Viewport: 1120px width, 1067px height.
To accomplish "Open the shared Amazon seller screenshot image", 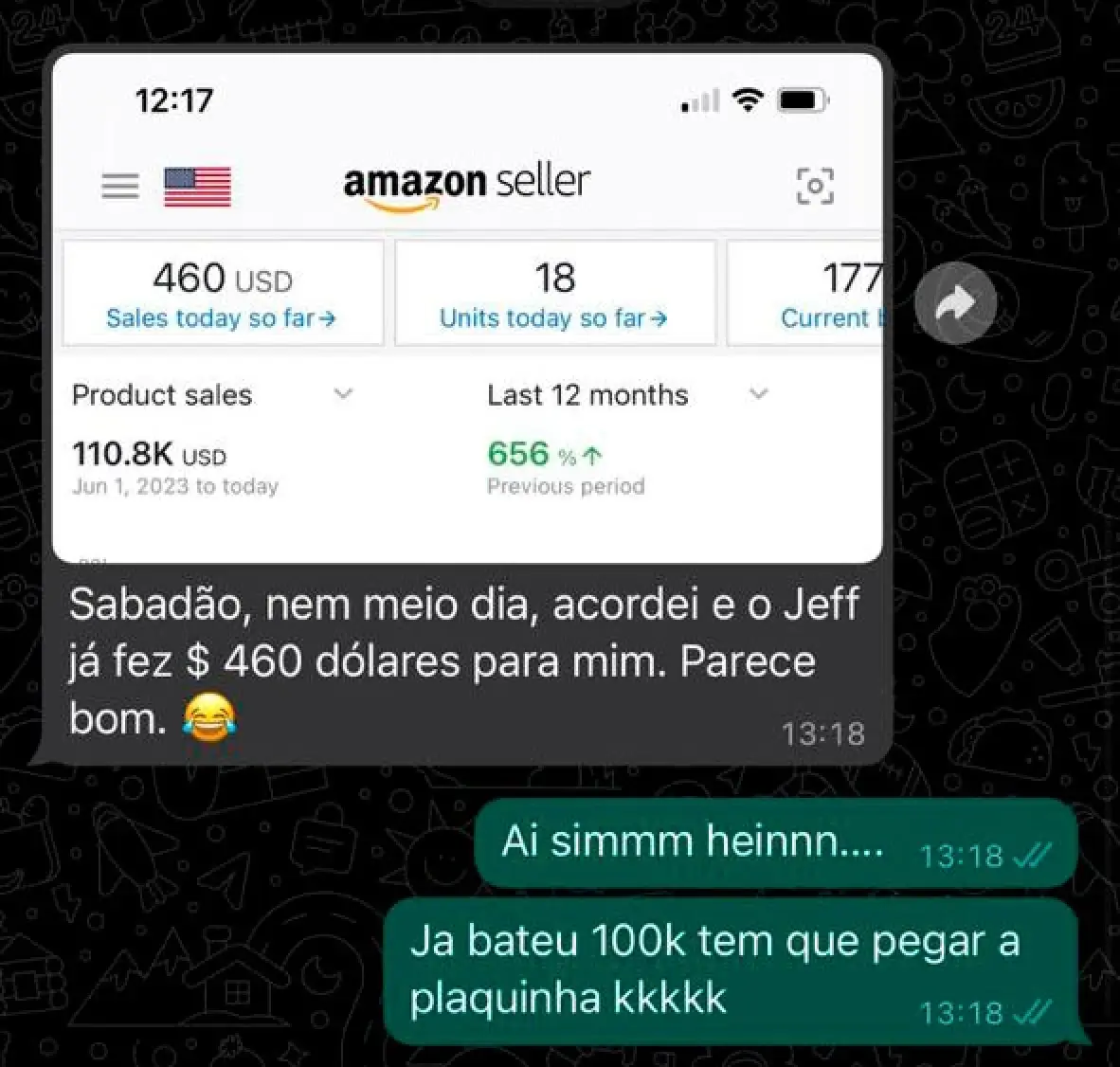I will [467, 308].
